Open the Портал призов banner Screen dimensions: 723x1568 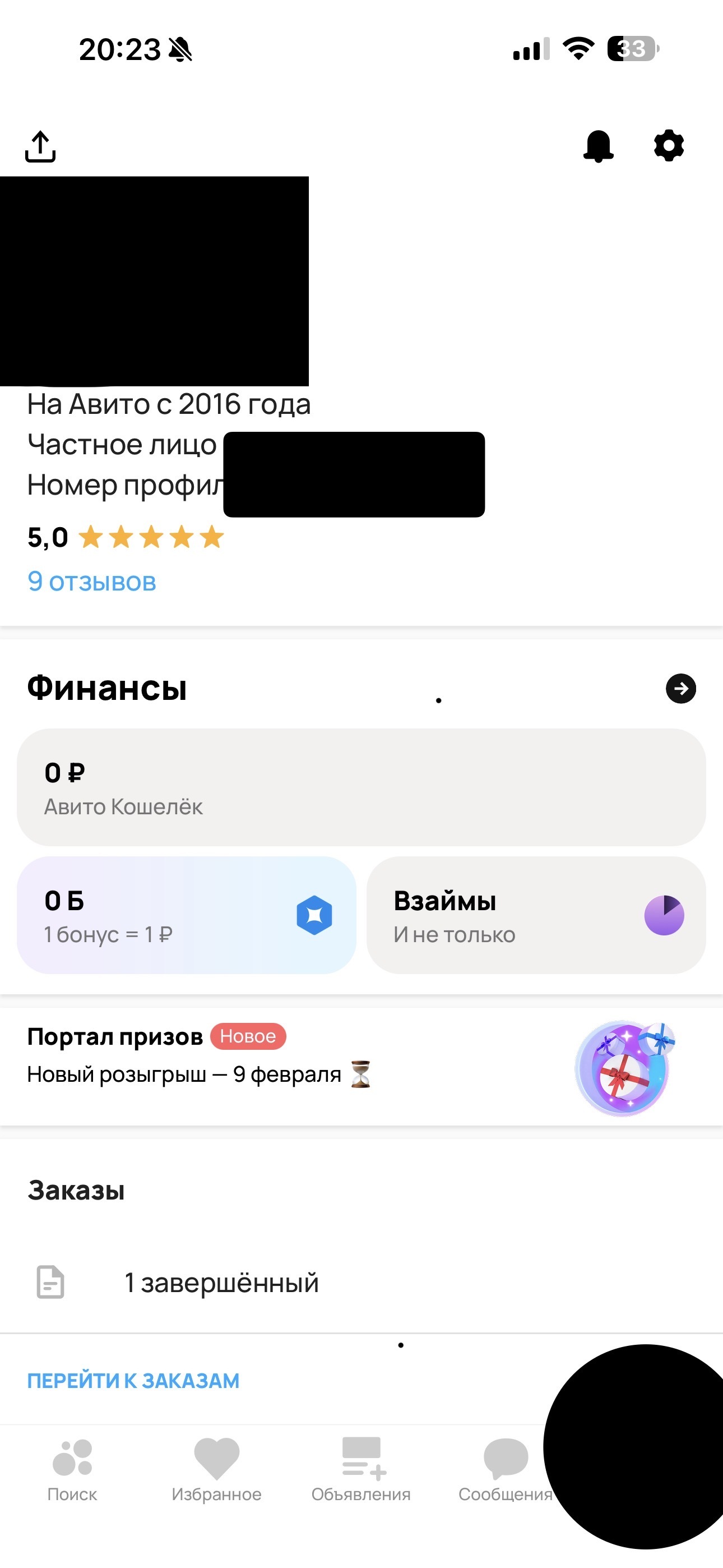click(x=361, y=1067)
